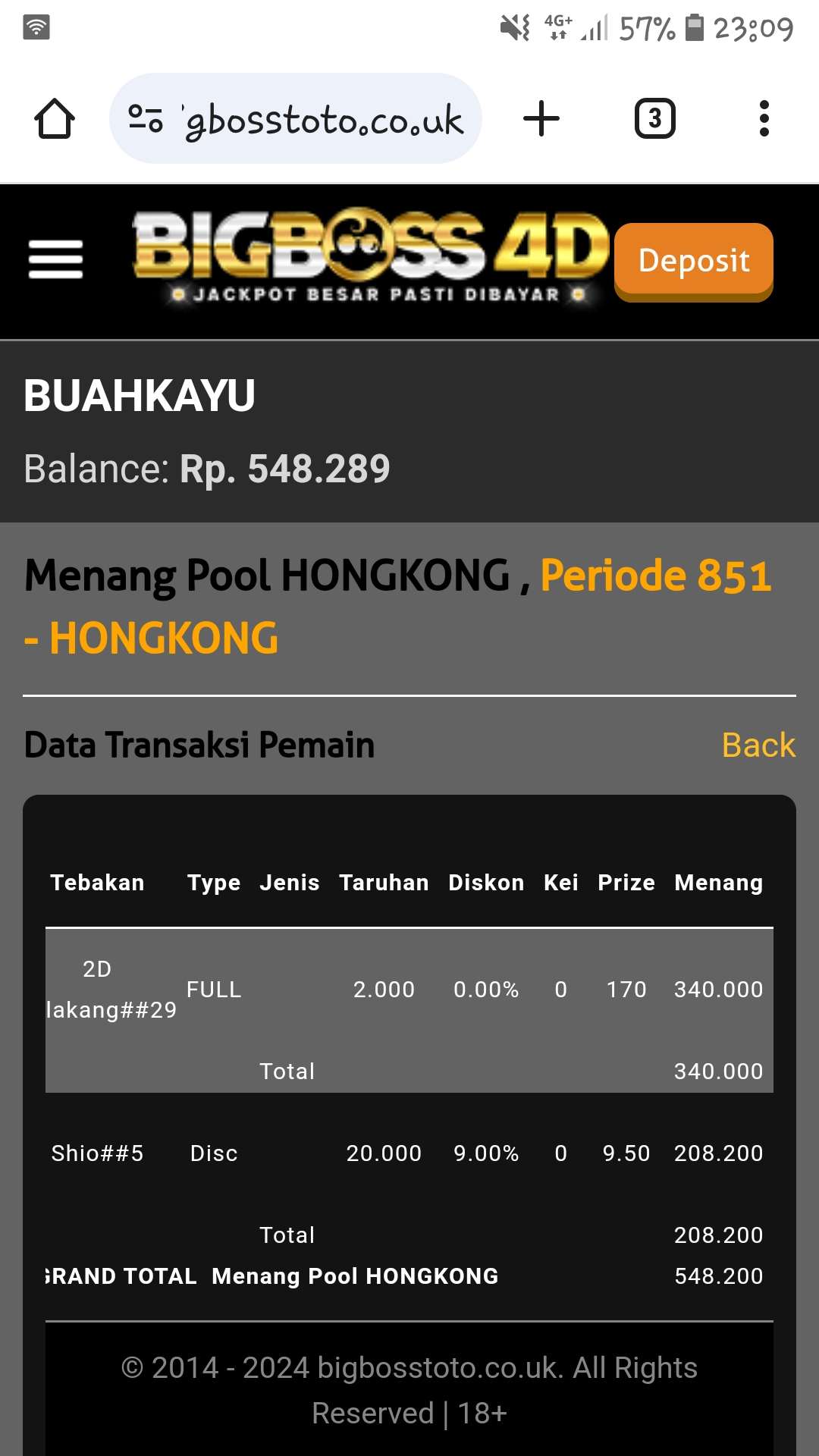The width and height of the screenshot is (819, 1456).
Task: Tap the orange Deposit button
Action: pyautogui.click(x=693, y=261)
